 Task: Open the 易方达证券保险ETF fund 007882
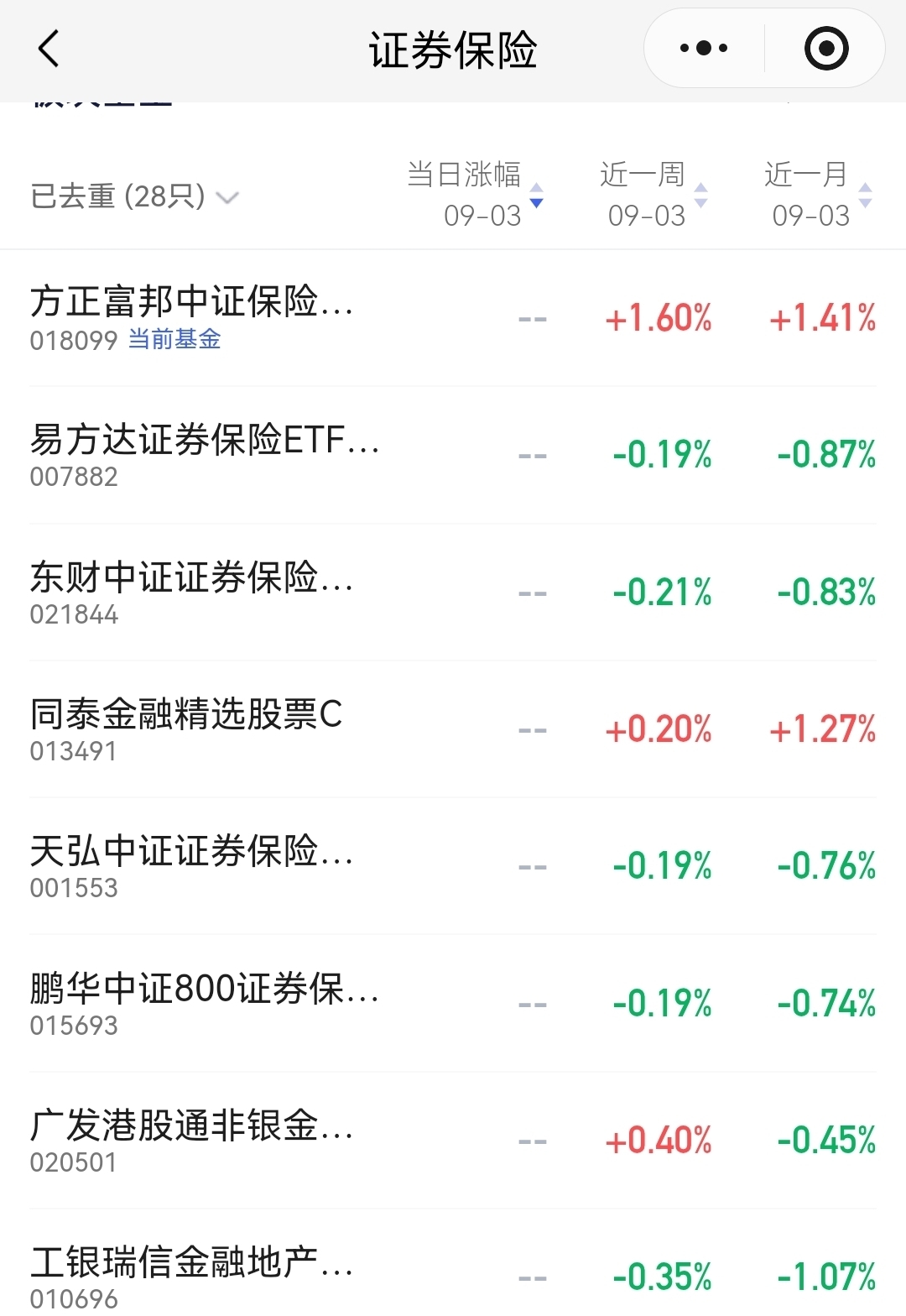[453, 455]
